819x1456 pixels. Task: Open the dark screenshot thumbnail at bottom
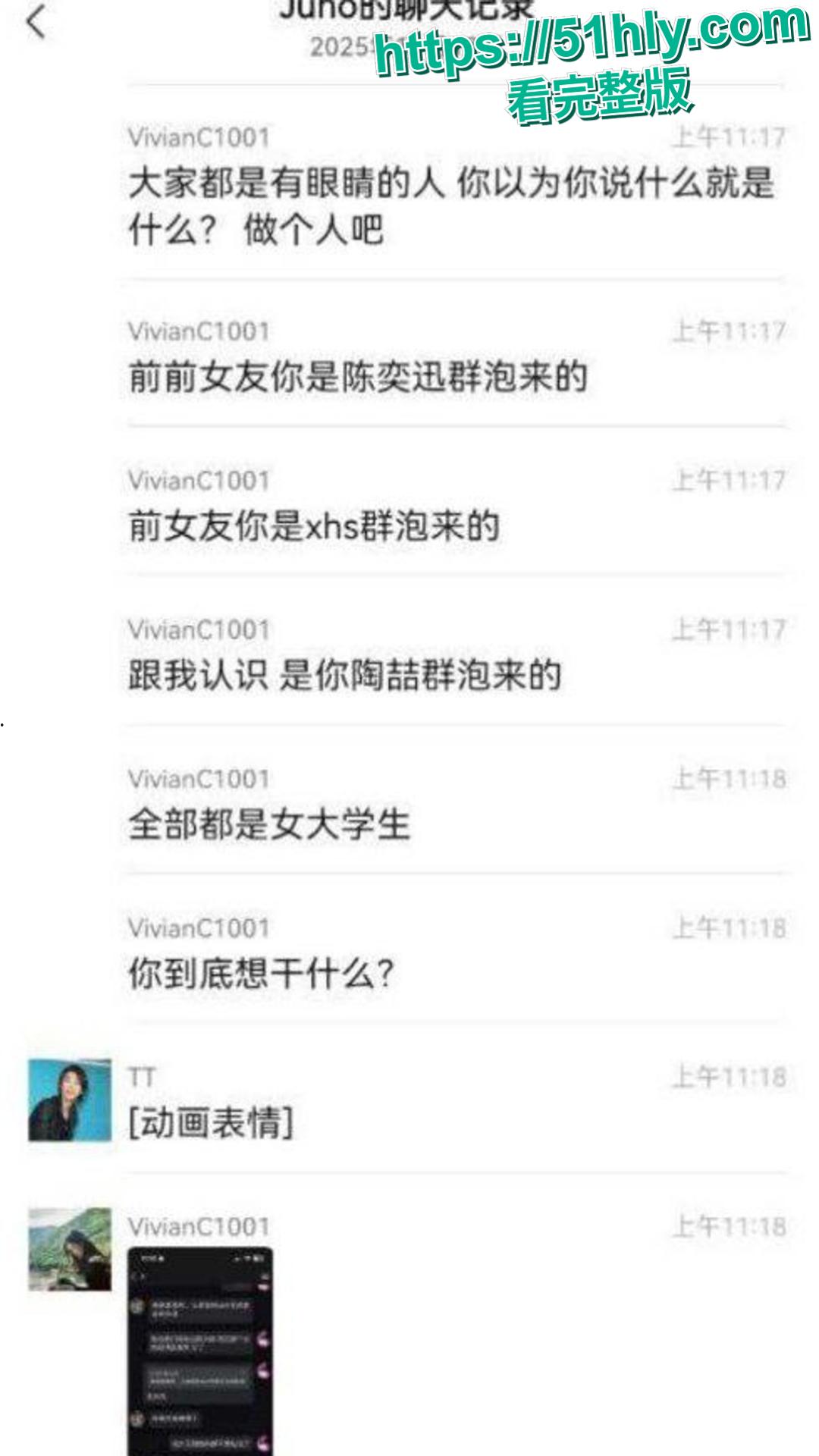pyautogui.click(x=205, y=1342)
